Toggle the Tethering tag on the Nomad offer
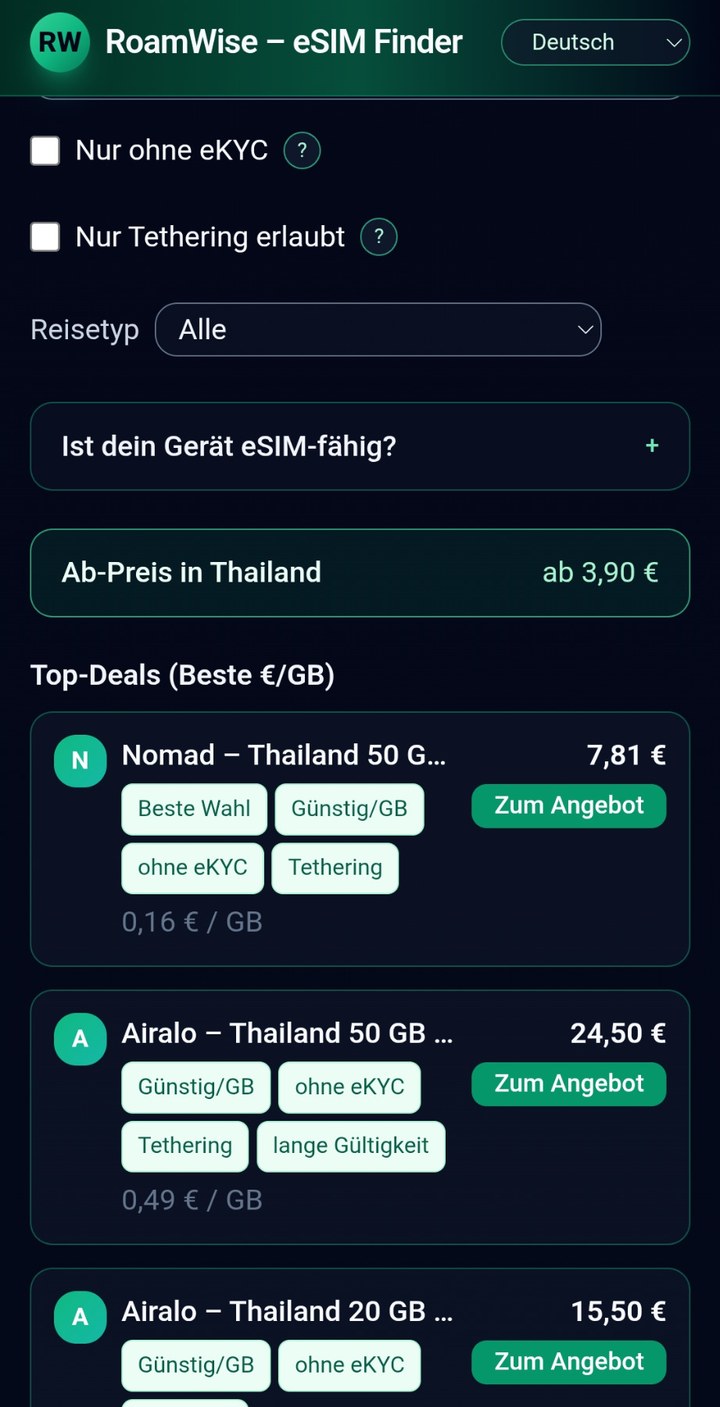The image size is (720, 1407). pyautogui.click(x=335, y=868)
